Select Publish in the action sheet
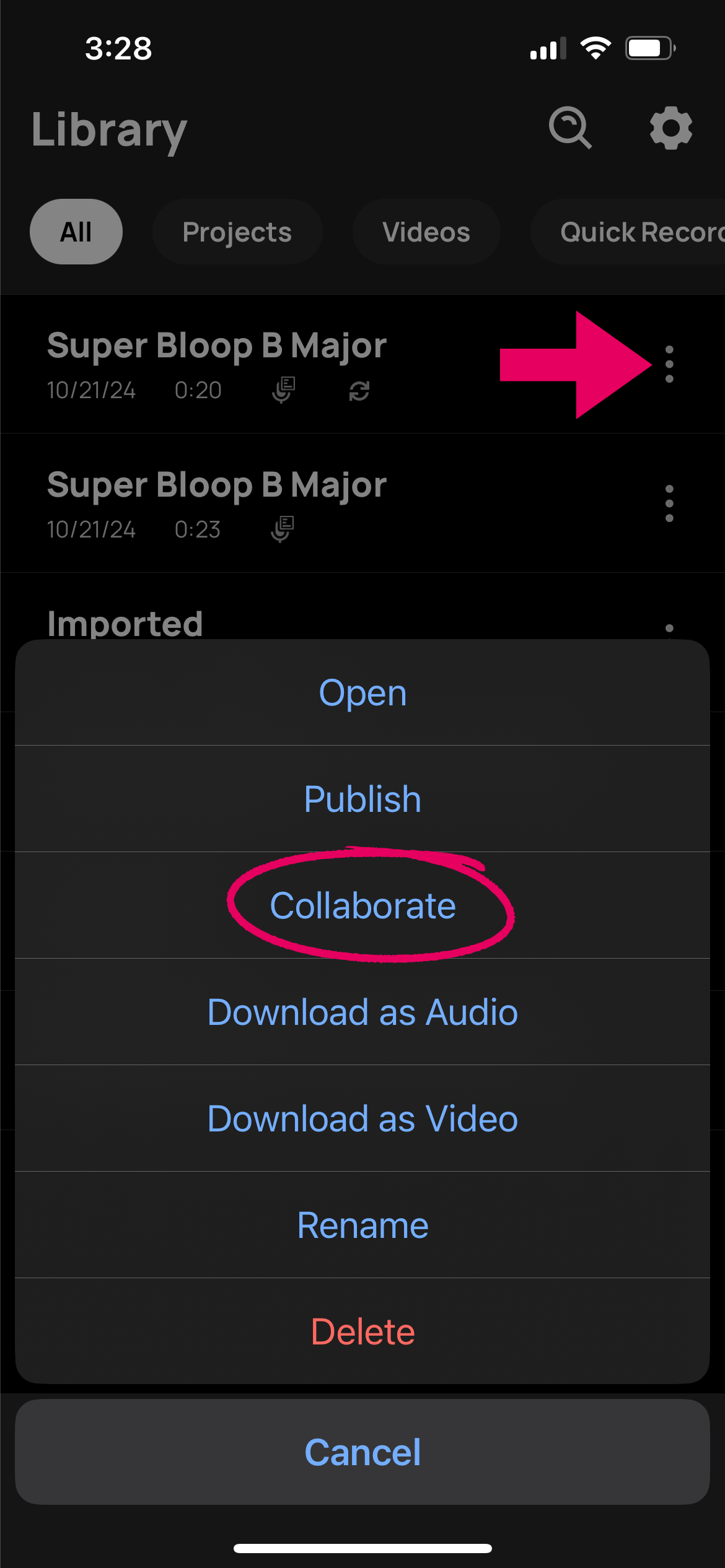Viewport: 725px width, 1568px height. 362,798
